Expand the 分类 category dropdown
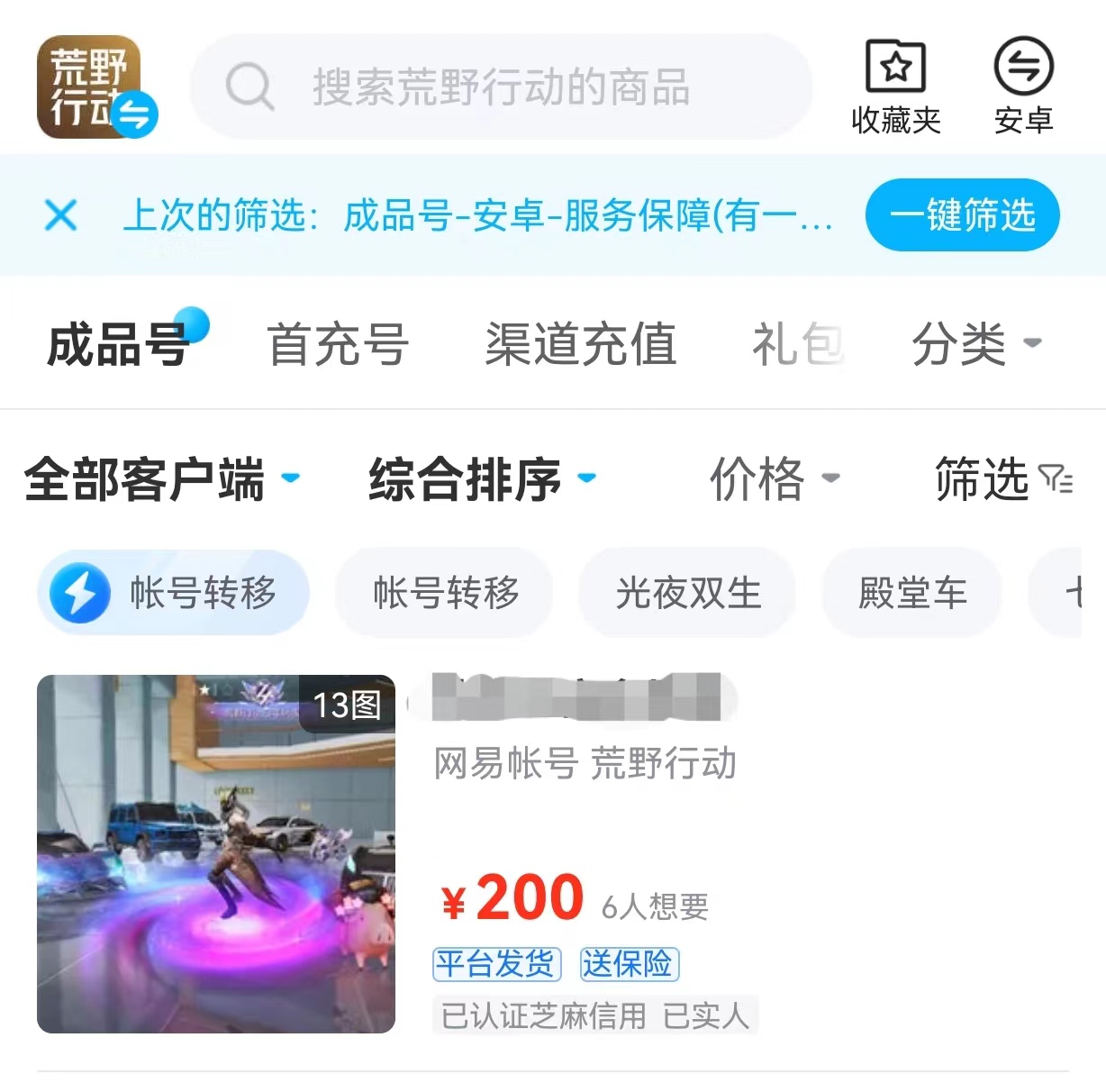The height and width of the screenshot is (1092, 1106). 976,344
